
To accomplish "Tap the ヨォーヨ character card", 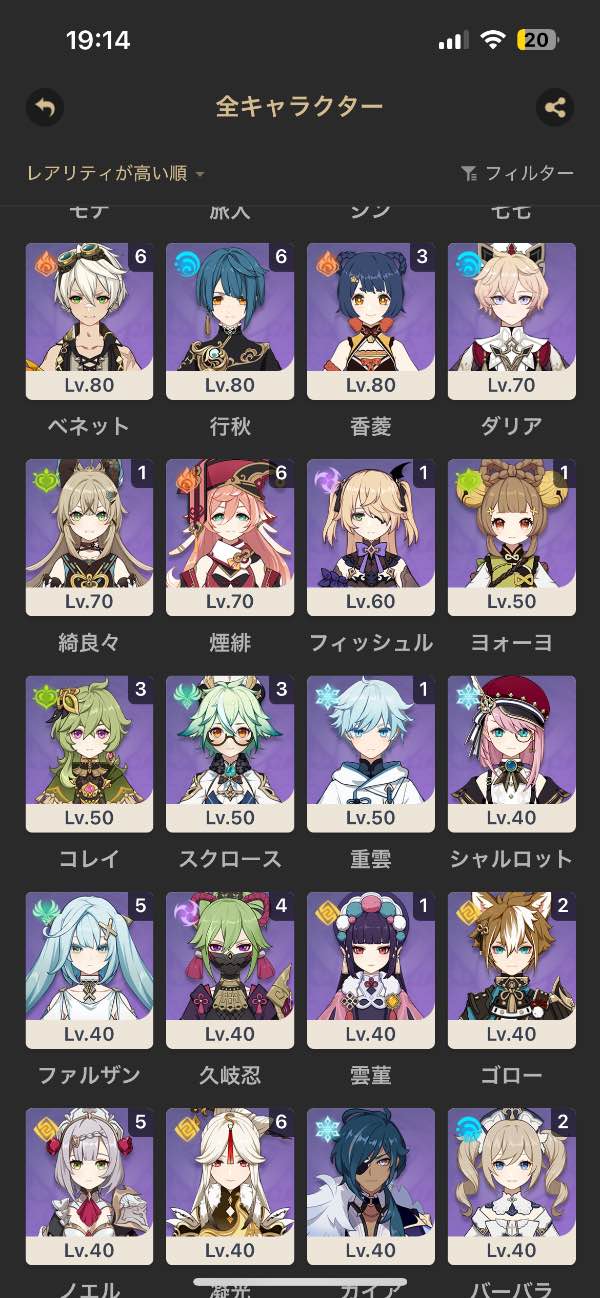I will coord(512,537).
